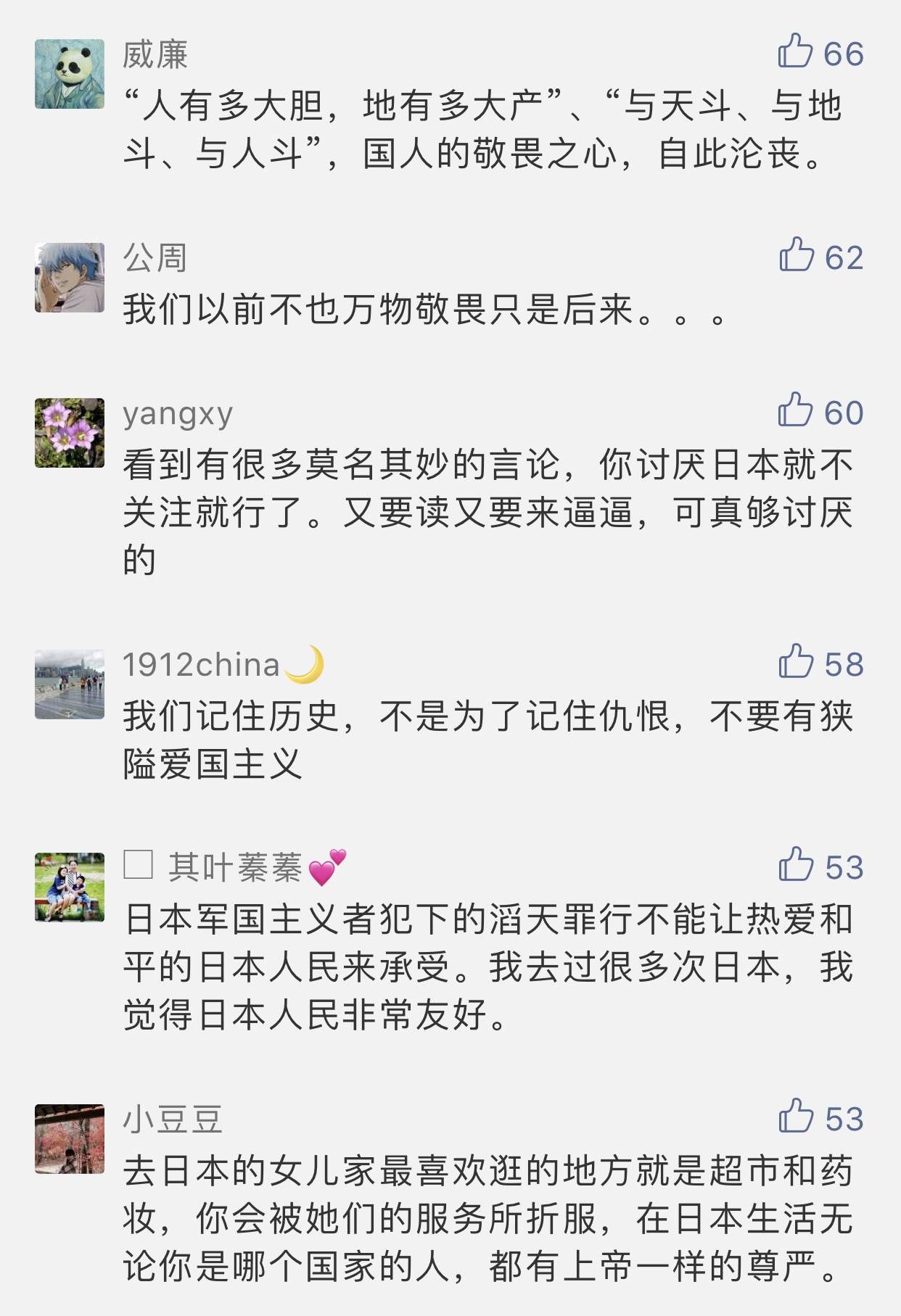Like 其叶蓁蓁's comment
The width and height of the screenshot is (901, 1316).
coord(795,865)
